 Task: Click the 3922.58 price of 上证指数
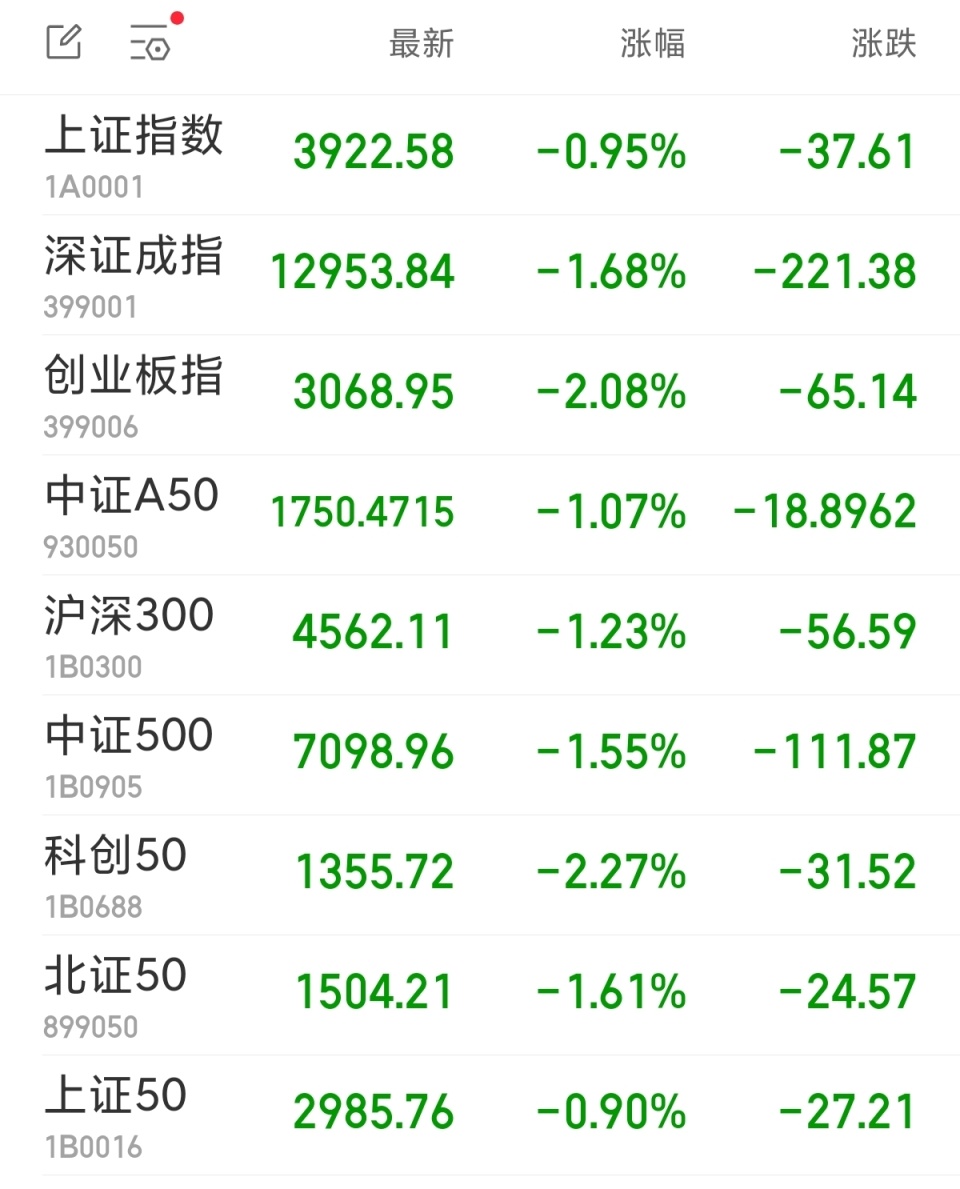(374, 152)
